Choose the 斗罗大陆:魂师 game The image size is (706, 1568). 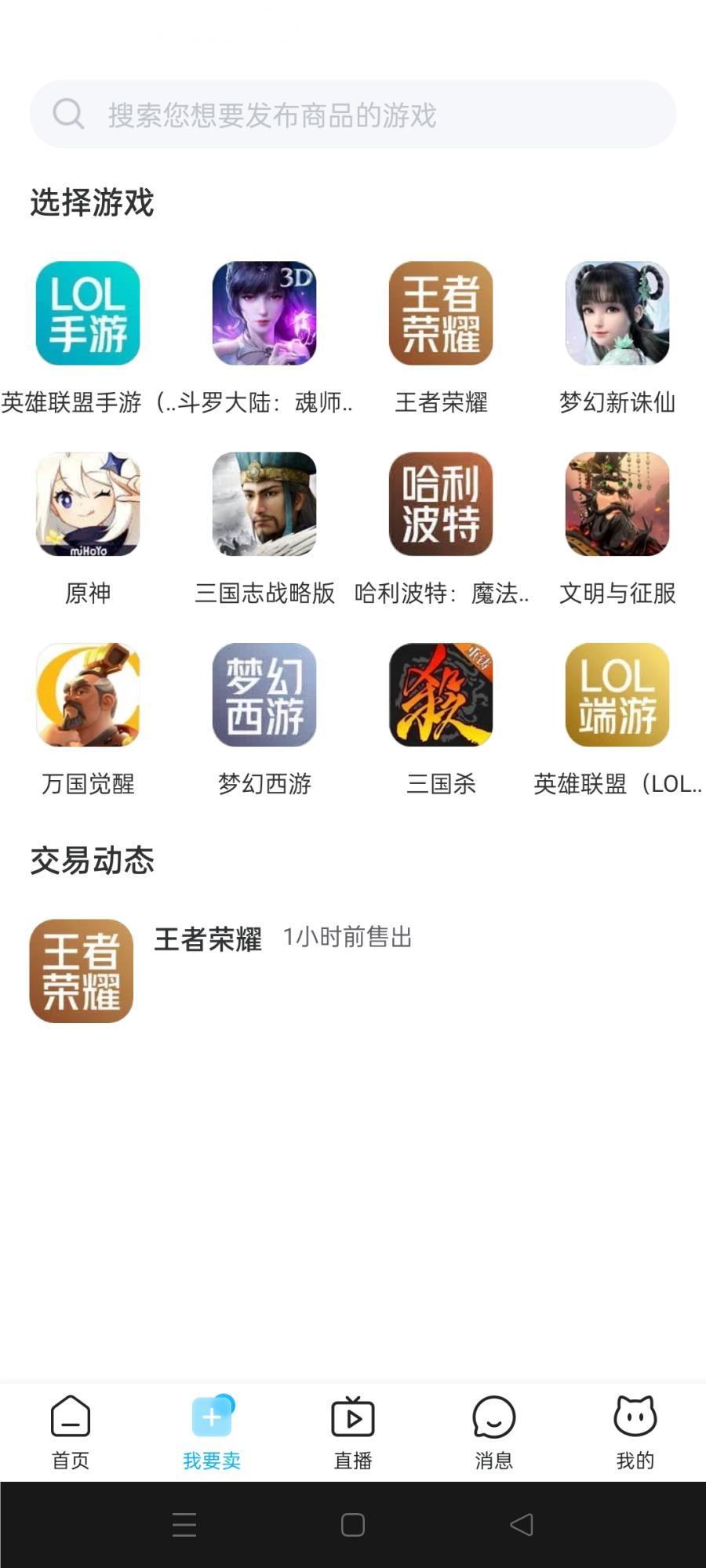(264, 314)
